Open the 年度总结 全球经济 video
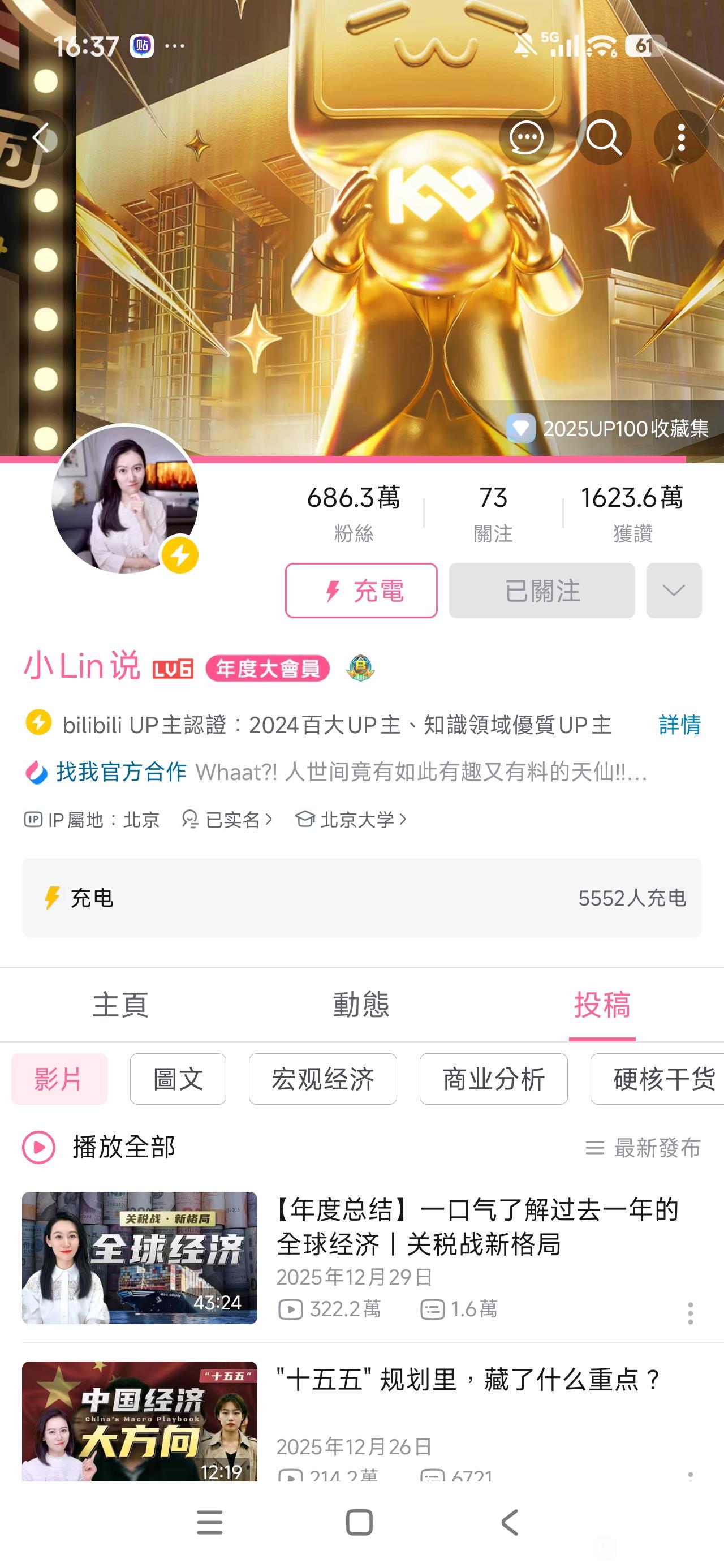Screen dimensions: 724x1568 pos(477,1226)
